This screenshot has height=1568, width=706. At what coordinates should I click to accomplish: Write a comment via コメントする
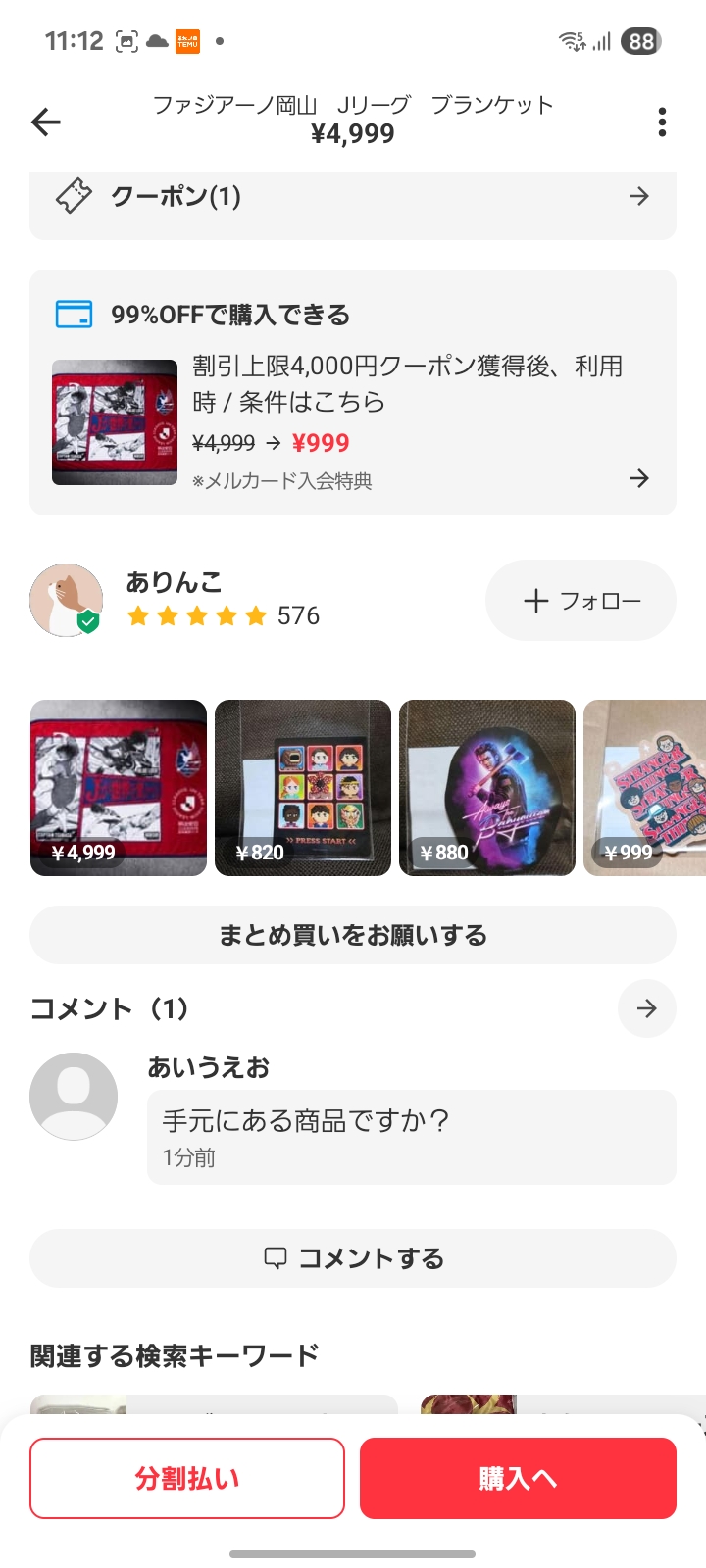coord(353,1258)
